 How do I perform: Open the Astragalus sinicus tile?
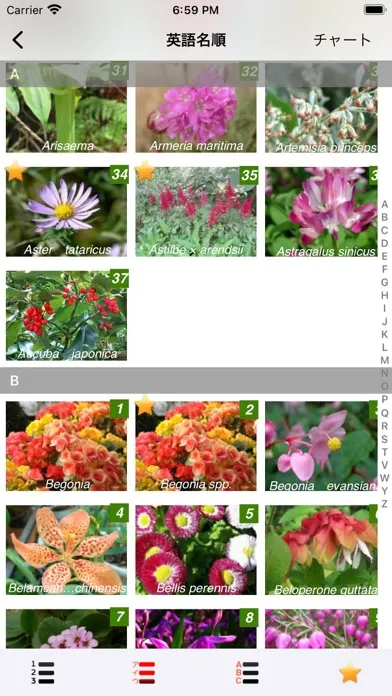[321, 212]
